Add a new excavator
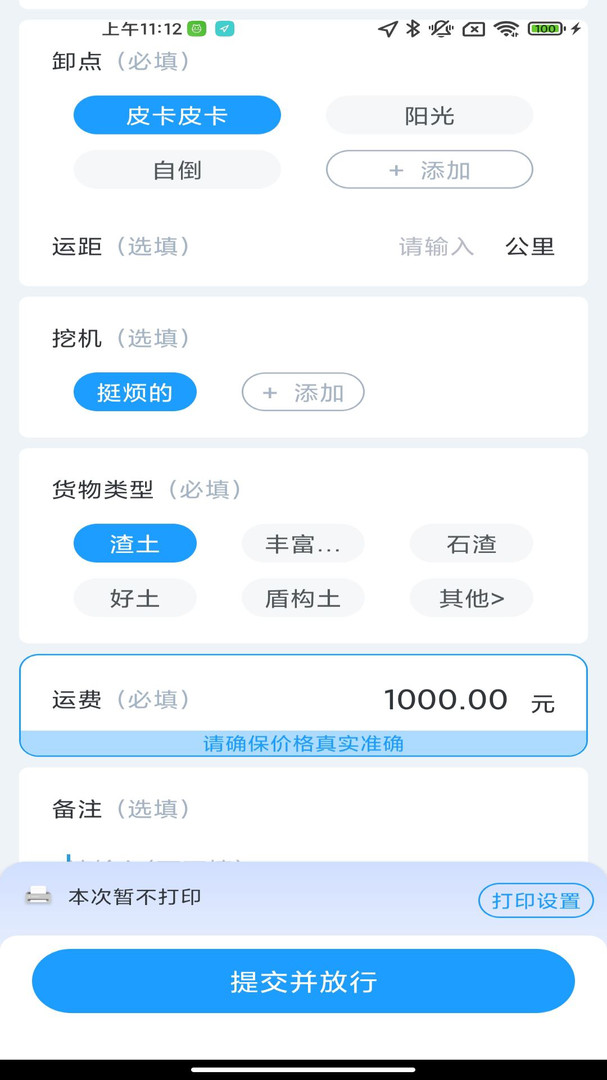 pyautogui.click(x=303, y=393)
